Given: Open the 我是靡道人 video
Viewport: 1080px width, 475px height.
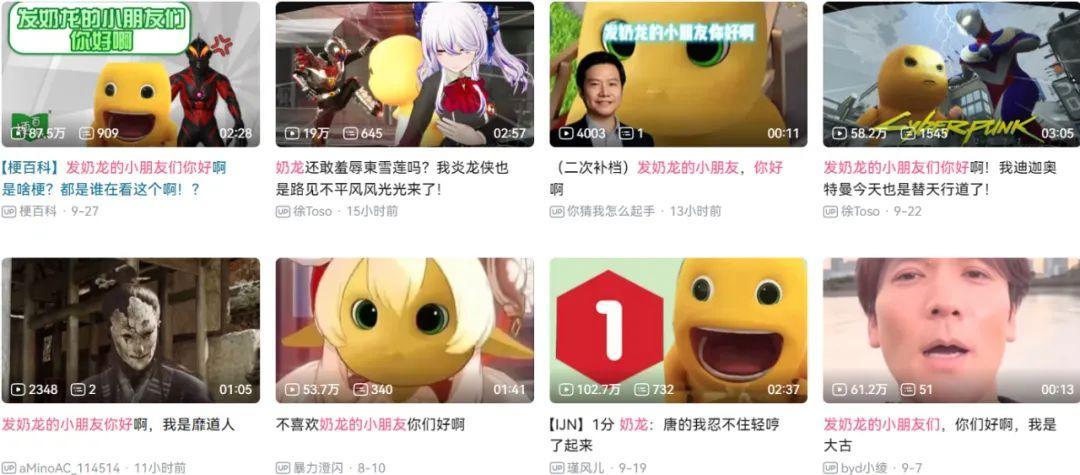Looking at the screenshot, I should (x=130, y=330).
